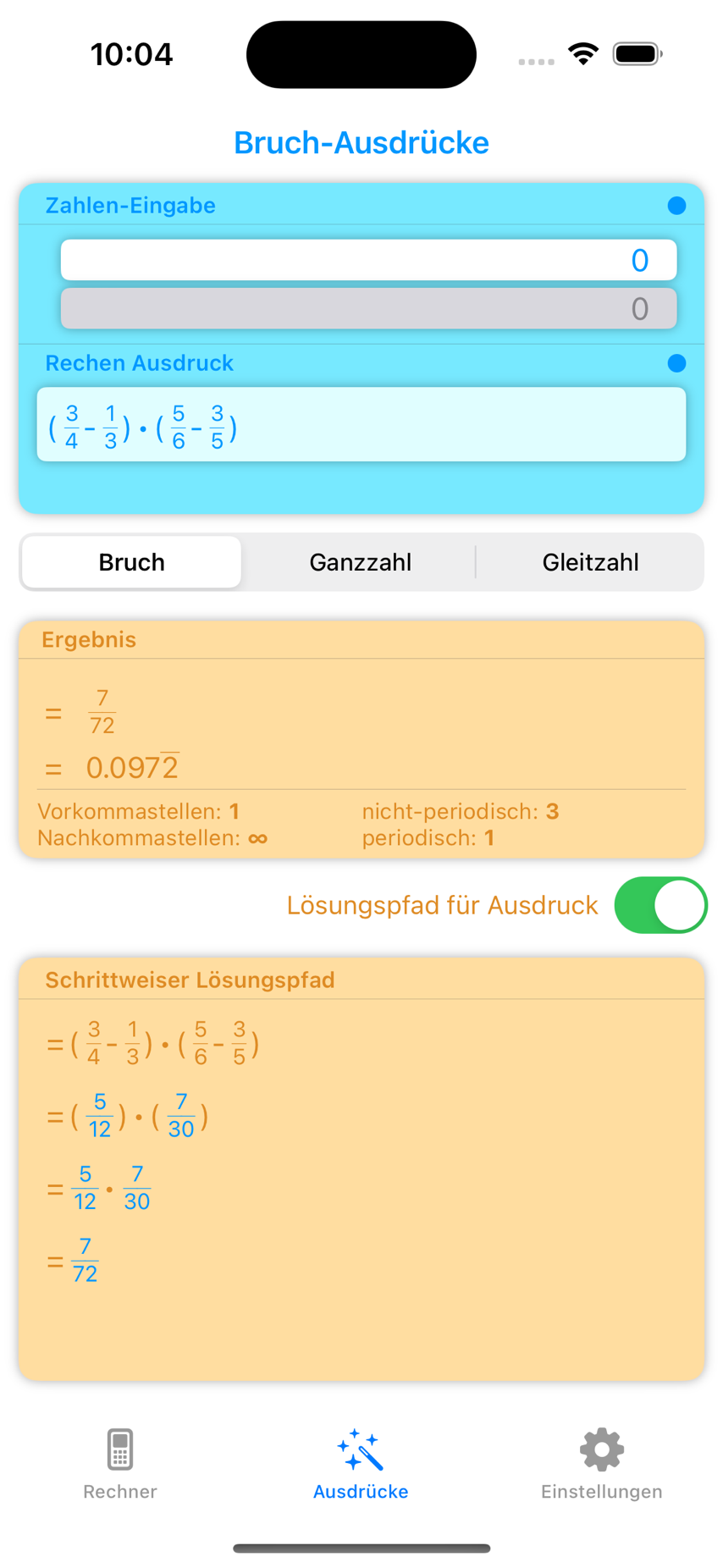Switch to the Ganzzahl segment
Screen dimensions: 723x1568
pos(361,562)
